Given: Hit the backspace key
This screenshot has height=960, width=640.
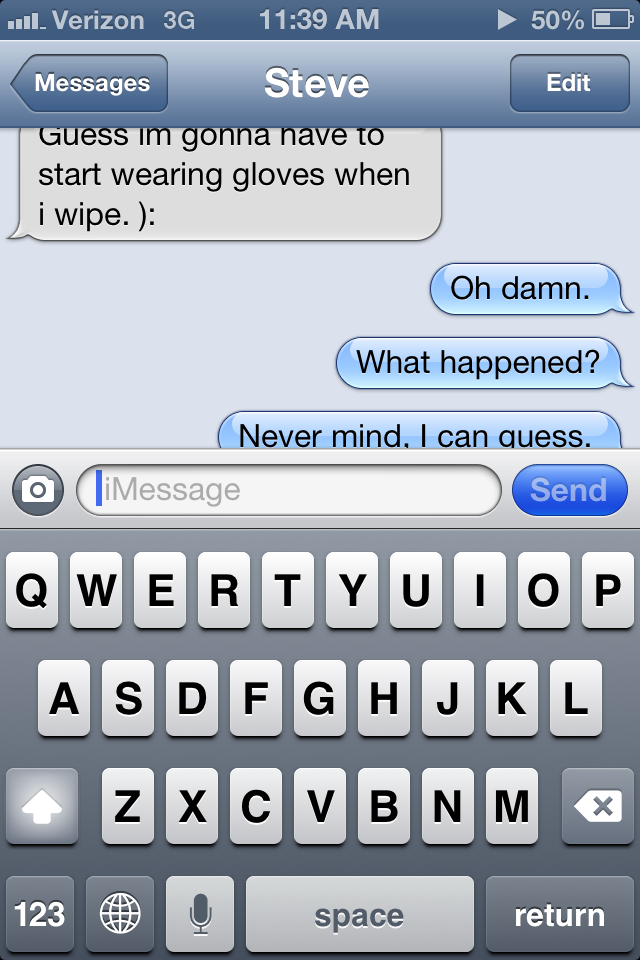Looking at the screenshot, I should (x=598, y=806).
